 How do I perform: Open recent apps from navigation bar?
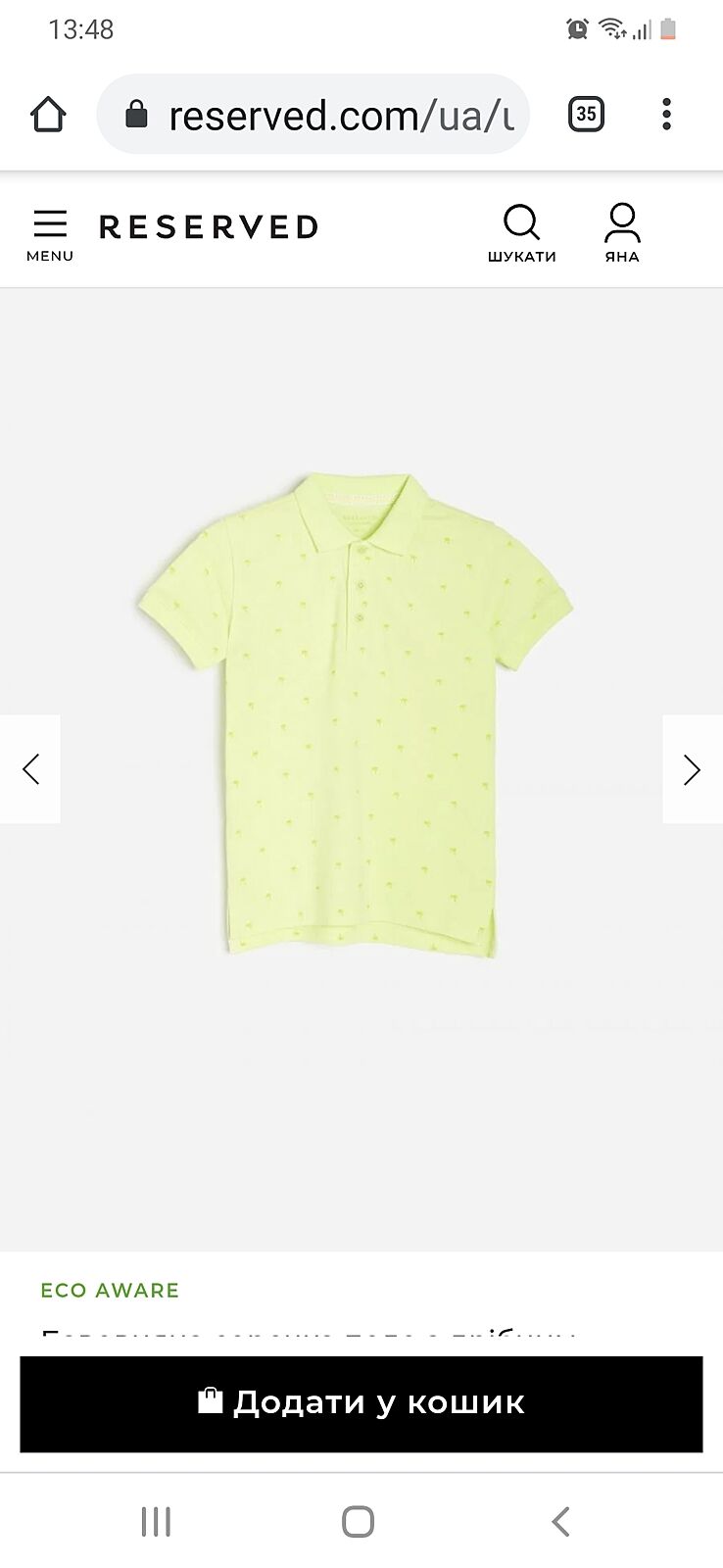[156, 1521]
